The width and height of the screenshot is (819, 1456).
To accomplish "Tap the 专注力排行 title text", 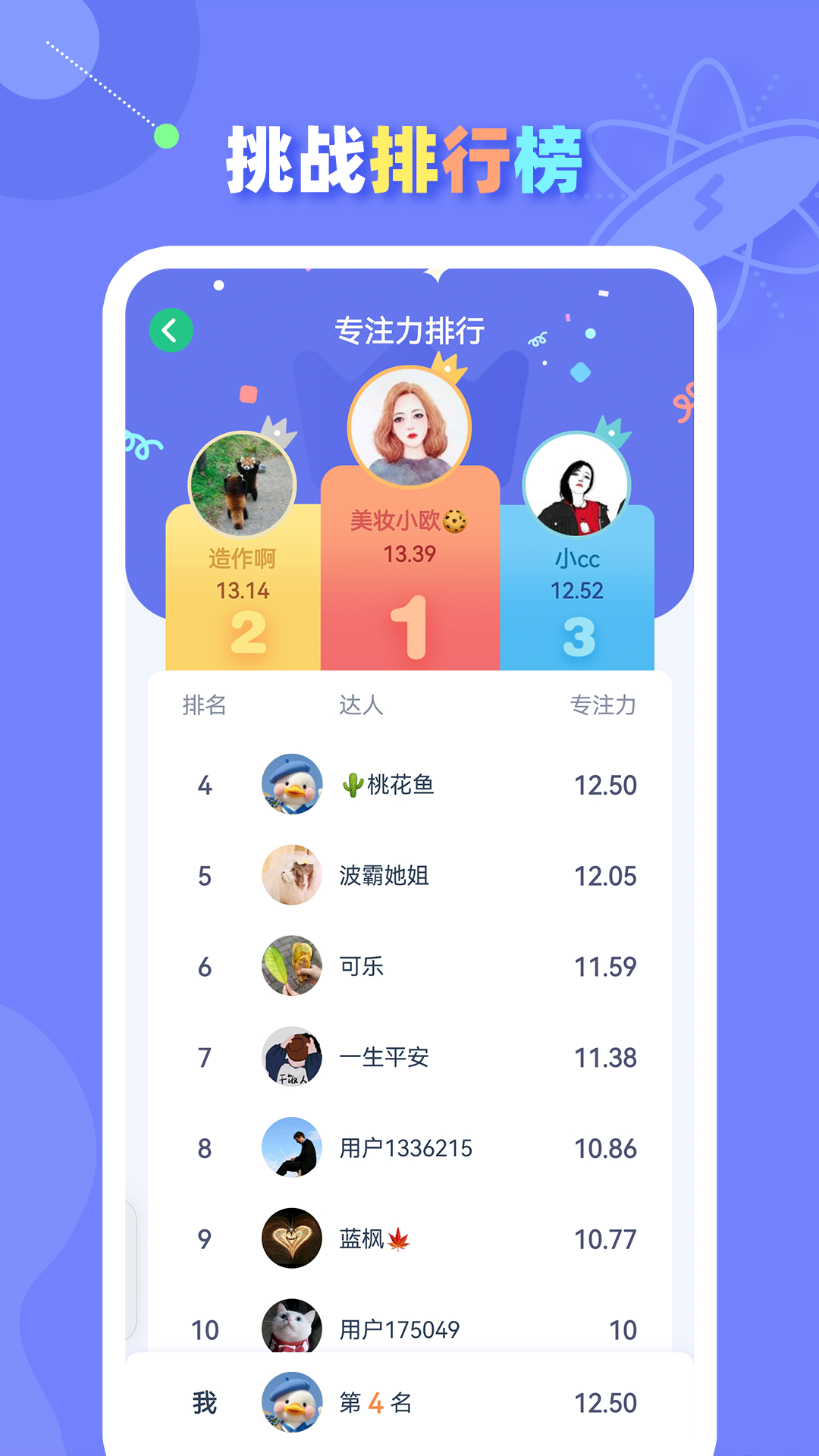I will (409, 330).
